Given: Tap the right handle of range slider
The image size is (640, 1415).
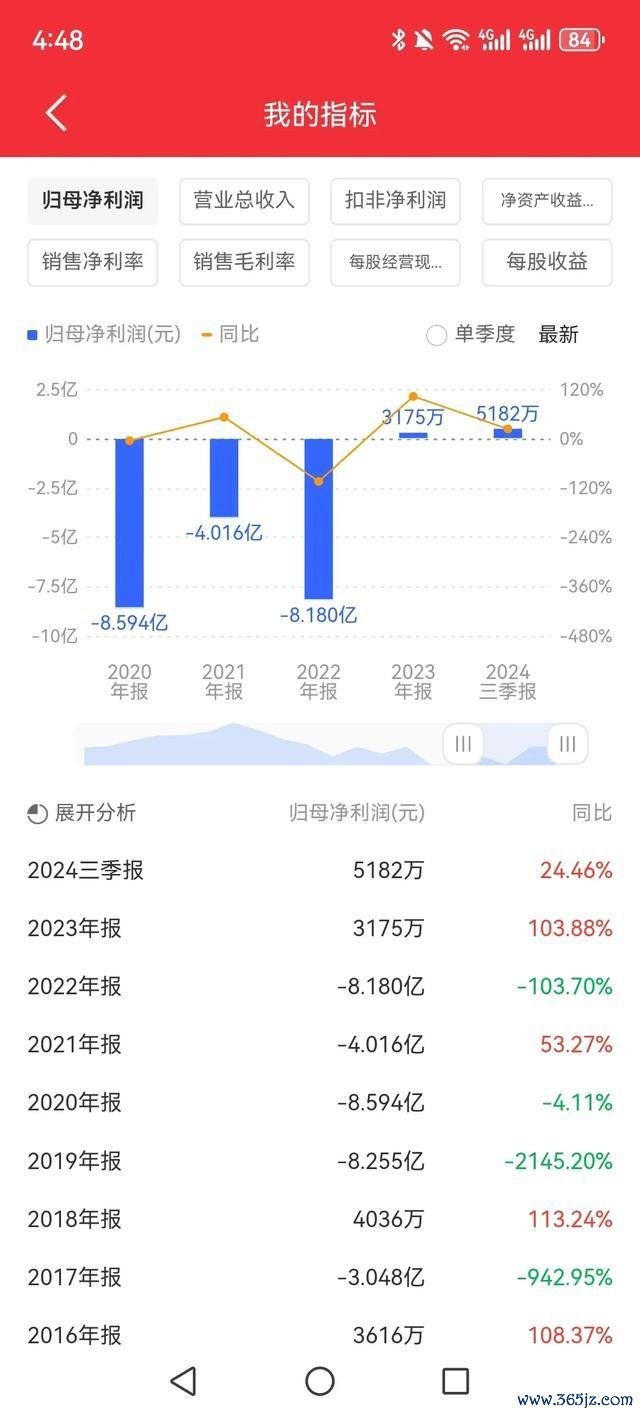Looking at the screenshot, I should tap(568, 744).
